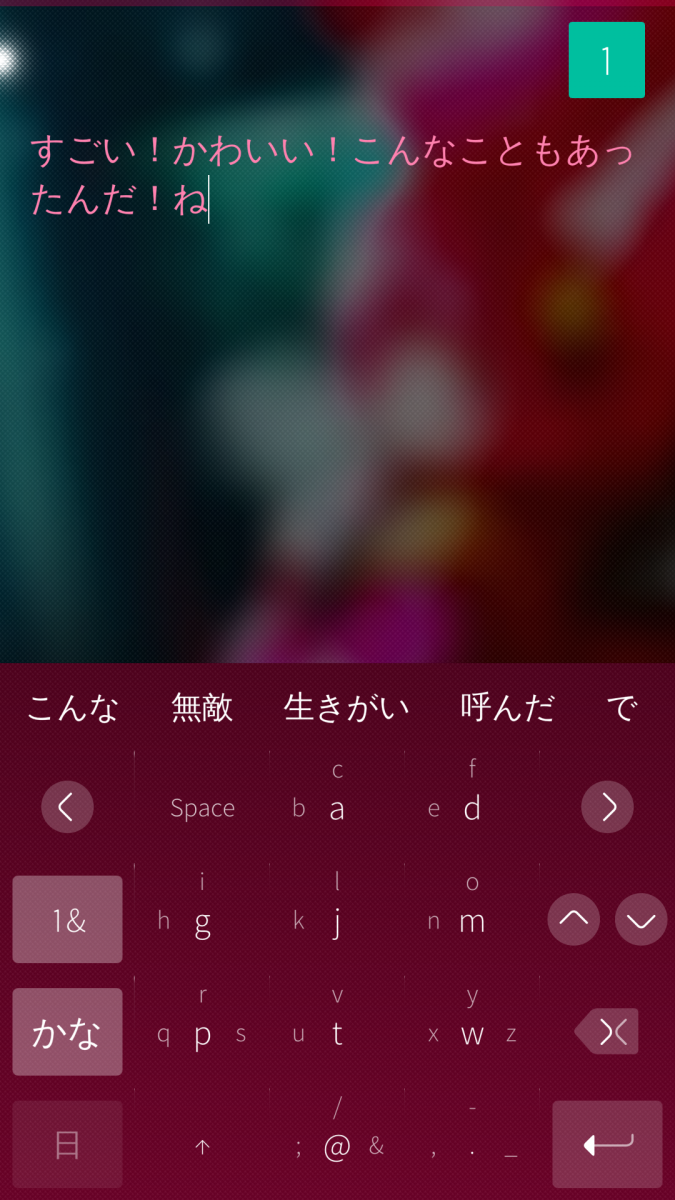Viewport: 675px width, 1200px height.
Task: Tap the 日 language key
Action: click(x=67, y=1145)
